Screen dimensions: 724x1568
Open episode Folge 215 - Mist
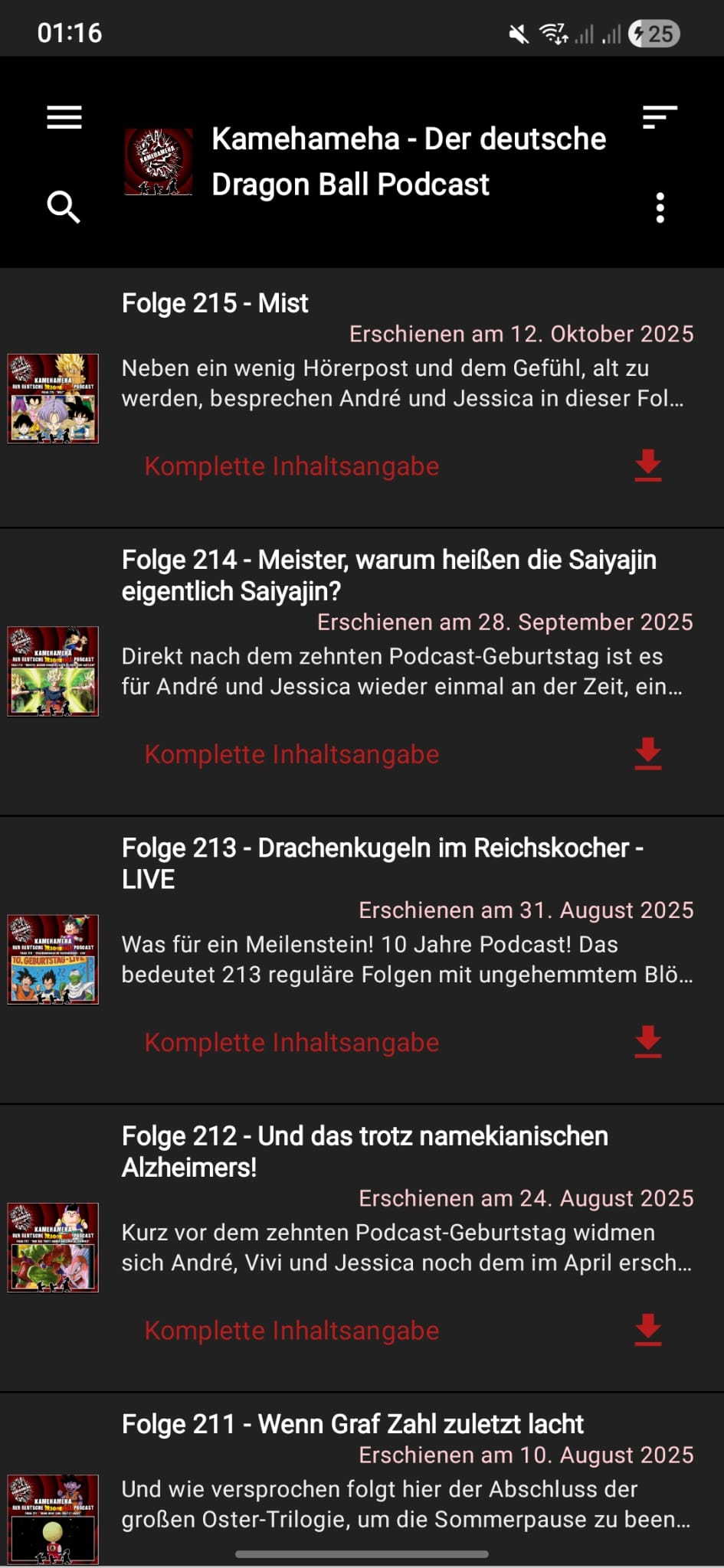click(x=215, y=303)
